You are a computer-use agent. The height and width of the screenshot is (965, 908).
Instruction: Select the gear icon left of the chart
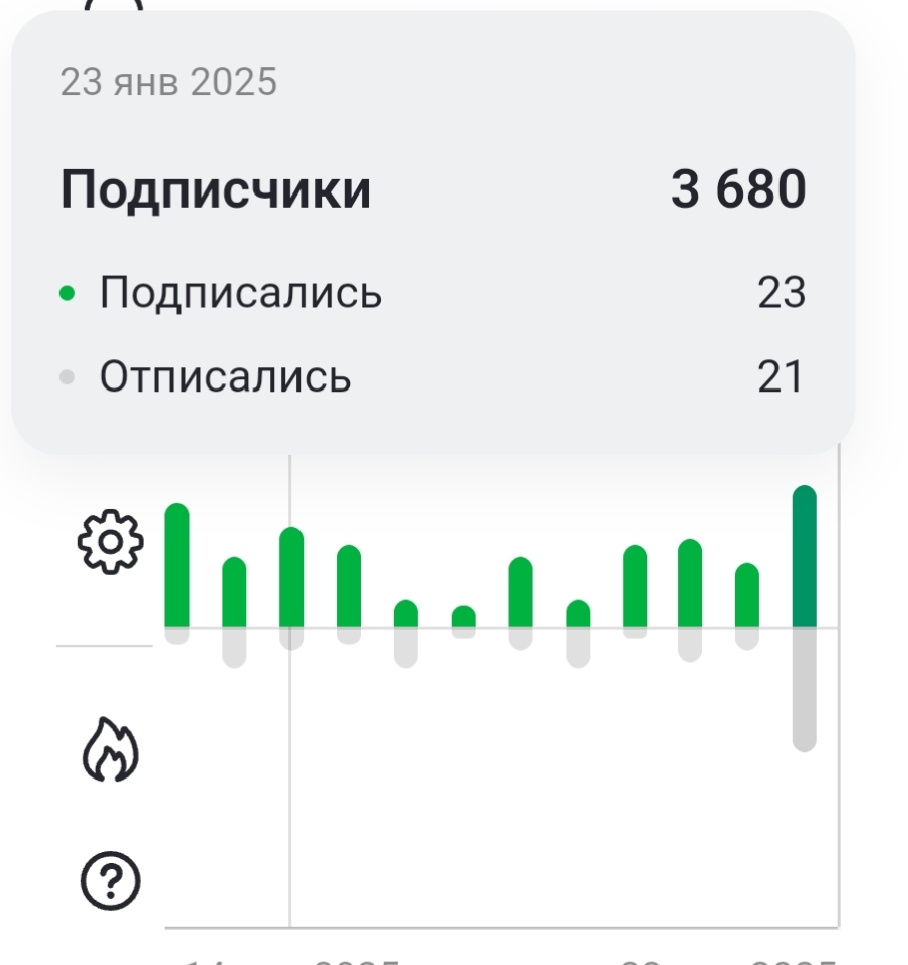112,543
